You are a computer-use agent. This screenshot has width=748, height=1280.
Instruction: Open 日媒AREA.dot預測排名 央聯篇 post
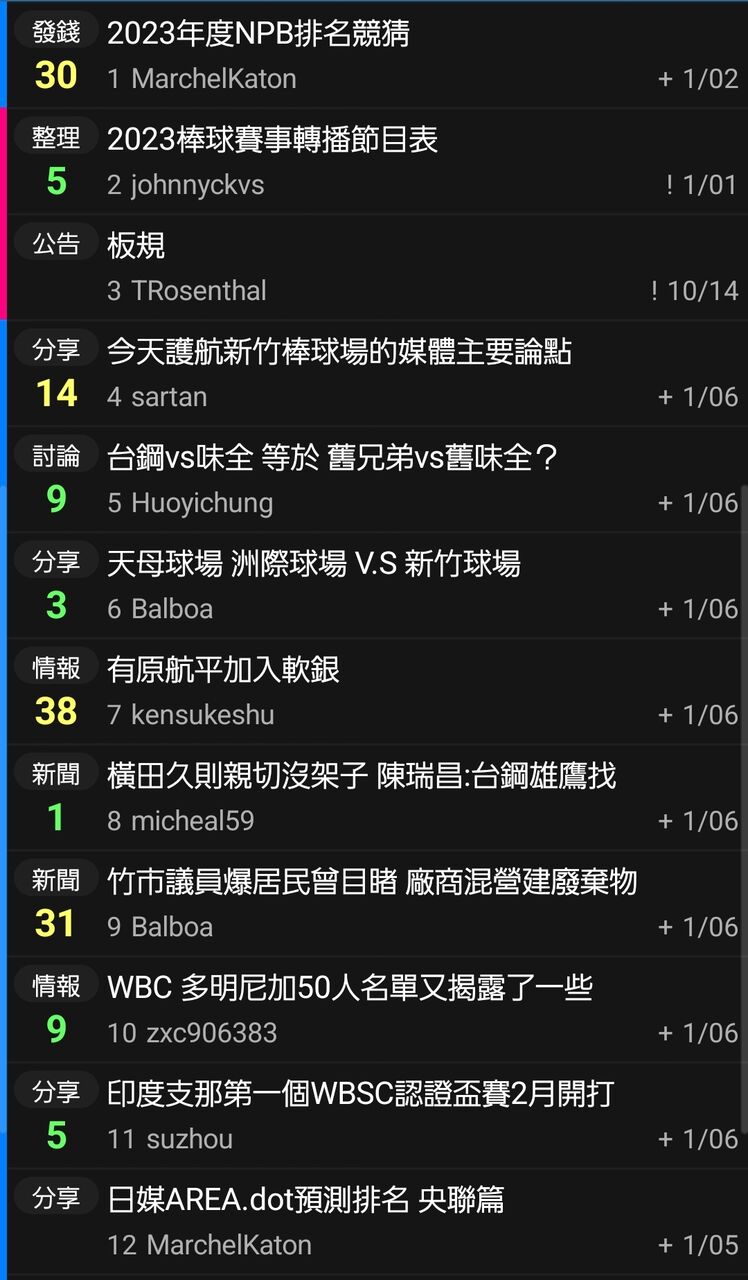(305, 1200)
